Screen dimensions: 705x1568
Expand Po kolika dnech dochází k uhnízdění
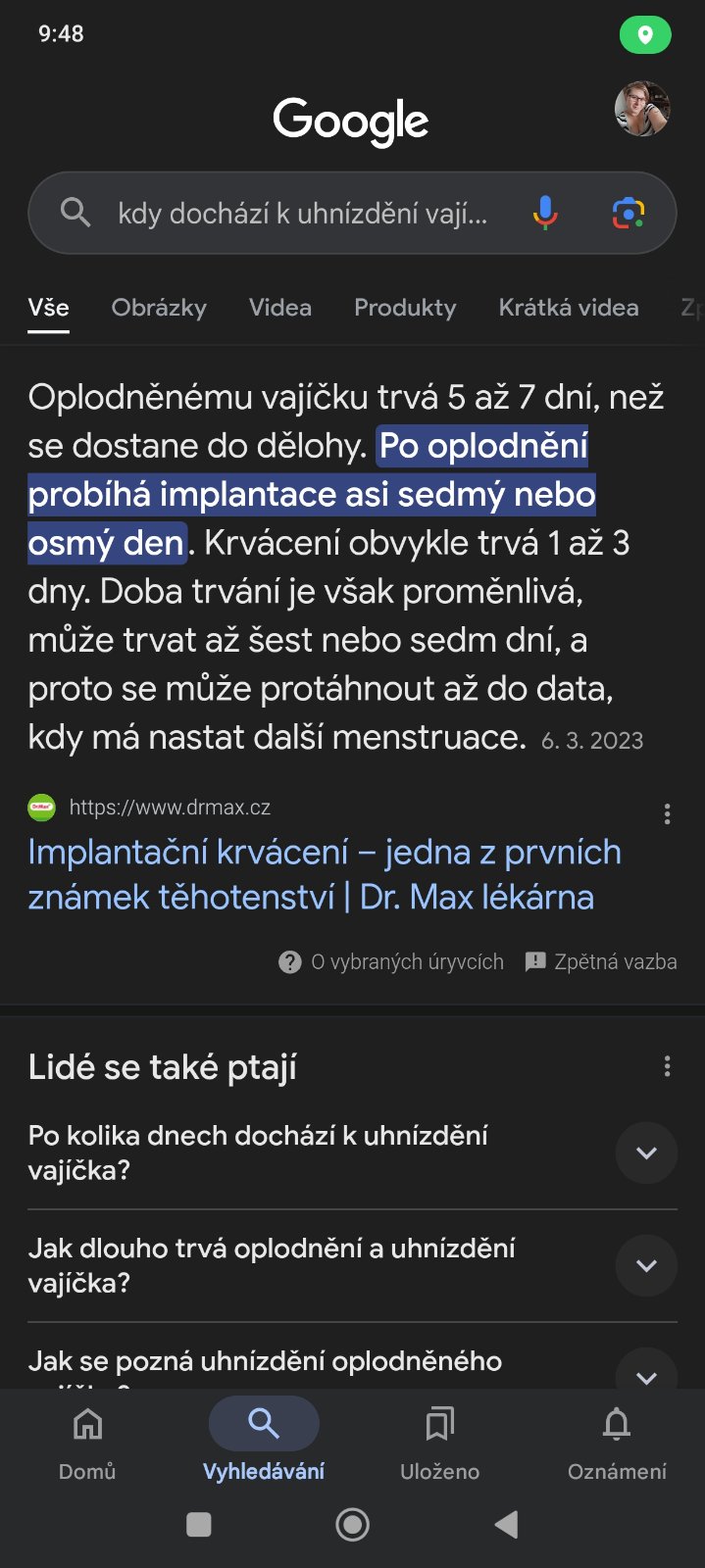pos(646,1153)
